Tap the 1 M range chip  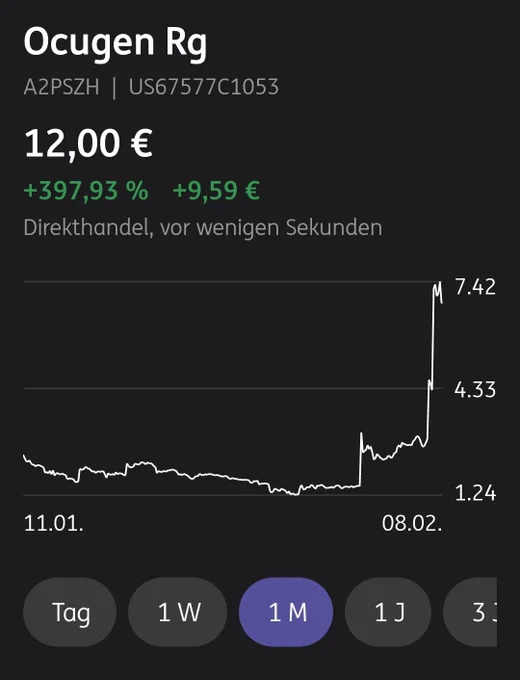pos(286,612)
